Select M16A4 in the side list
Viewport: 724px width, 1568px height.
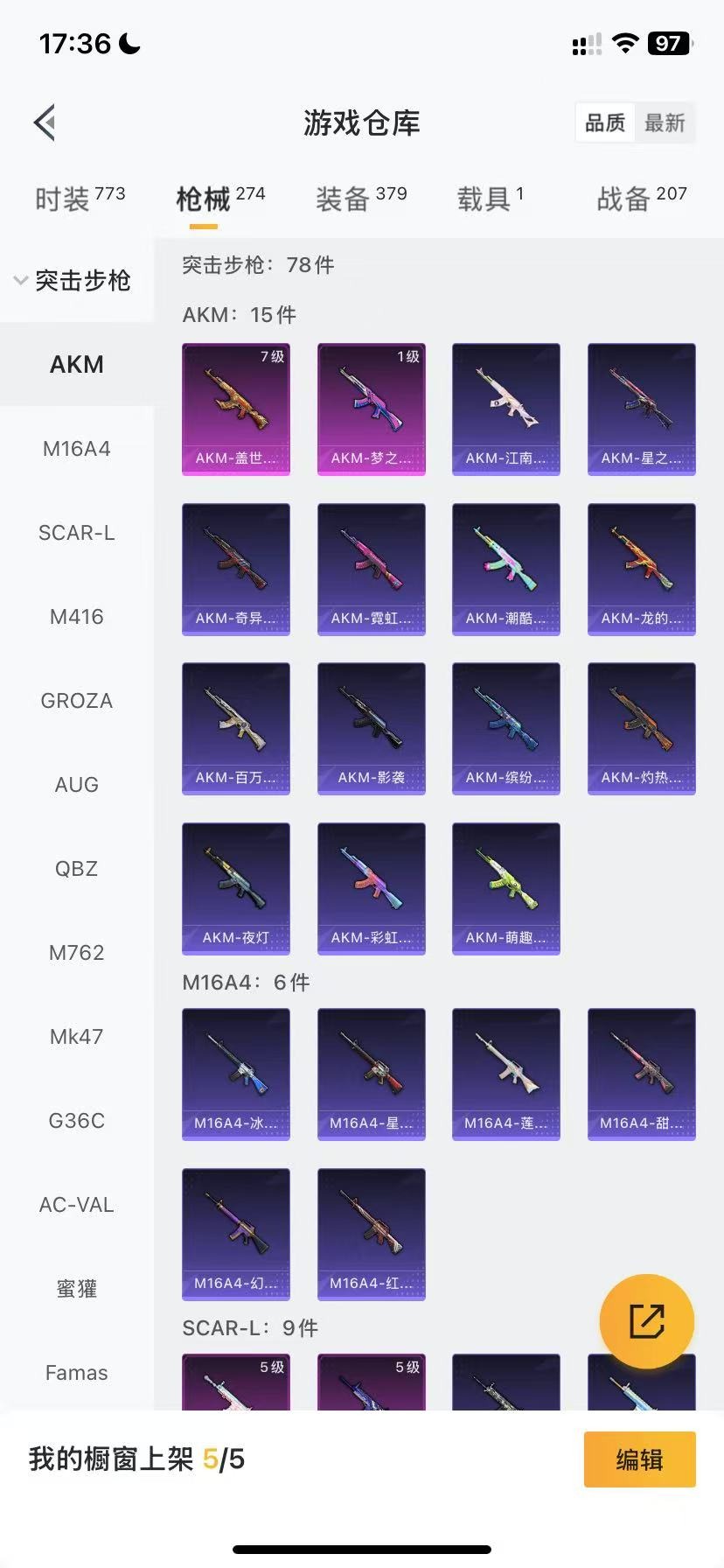tap(77, 449)
